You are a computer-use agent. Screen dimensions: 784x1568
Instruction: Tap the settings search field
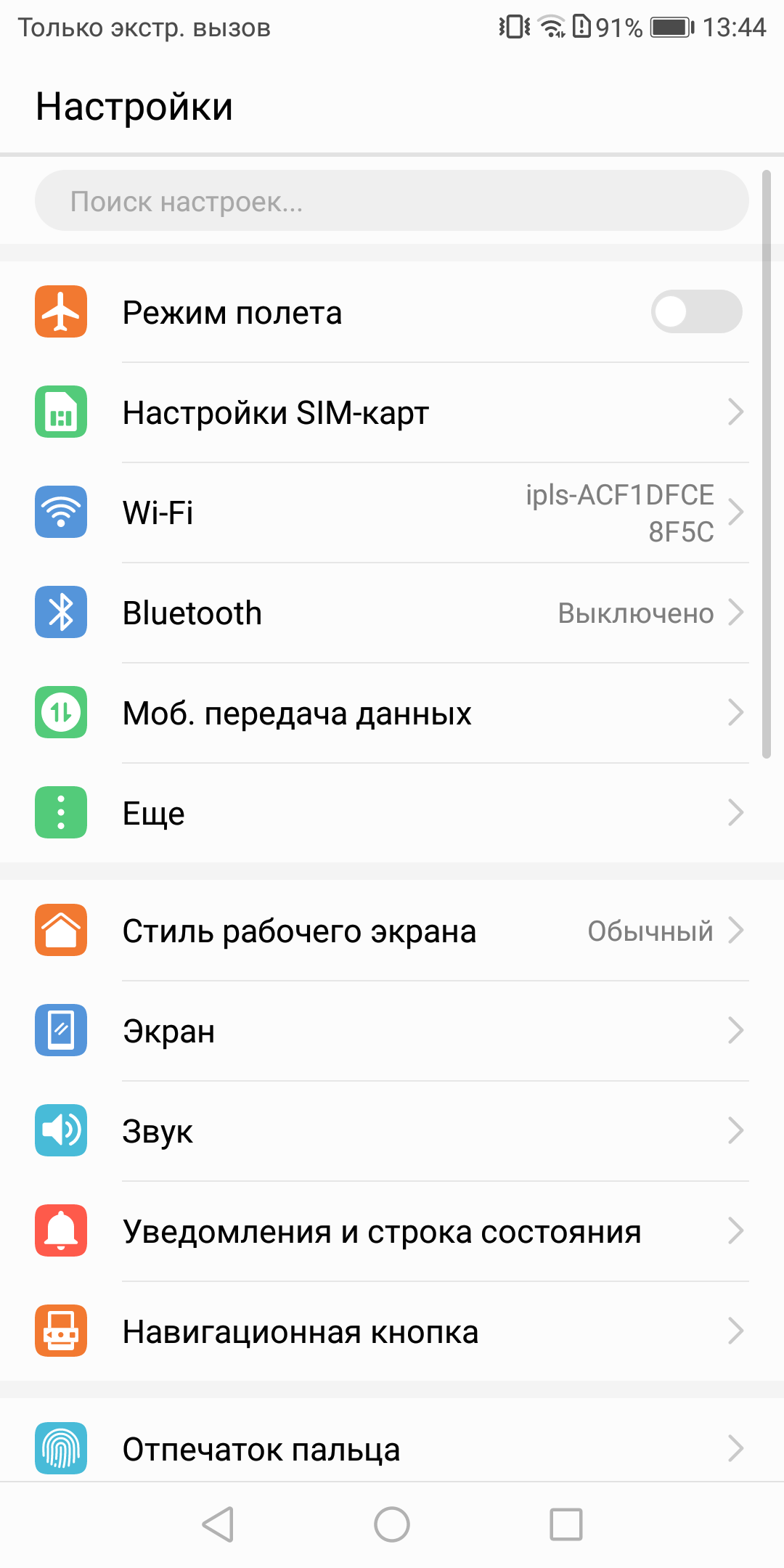click(x=392, y=201)
